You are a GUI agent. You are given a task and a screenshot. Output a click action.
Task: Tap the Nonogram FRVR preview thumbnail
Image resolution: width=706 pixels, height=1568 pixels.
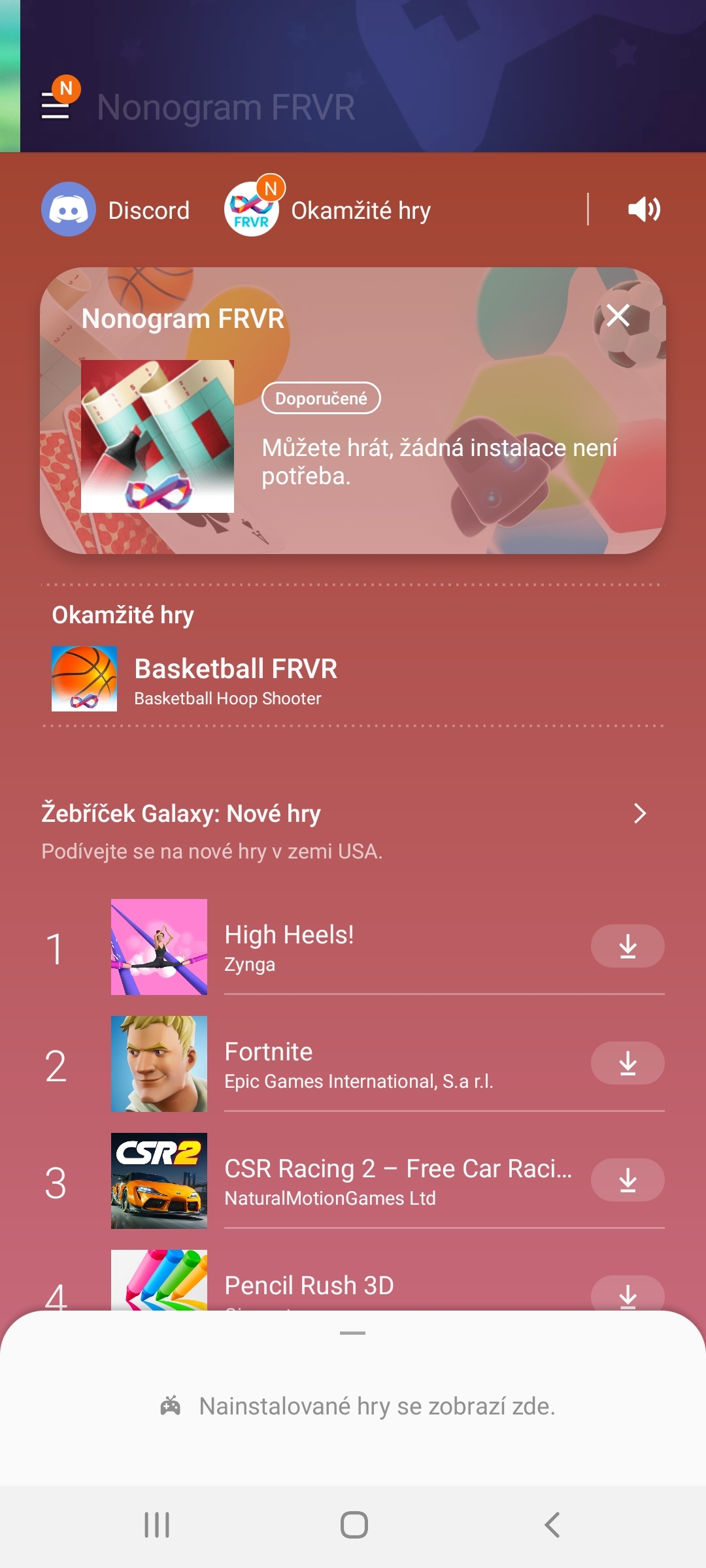[158, 436]
